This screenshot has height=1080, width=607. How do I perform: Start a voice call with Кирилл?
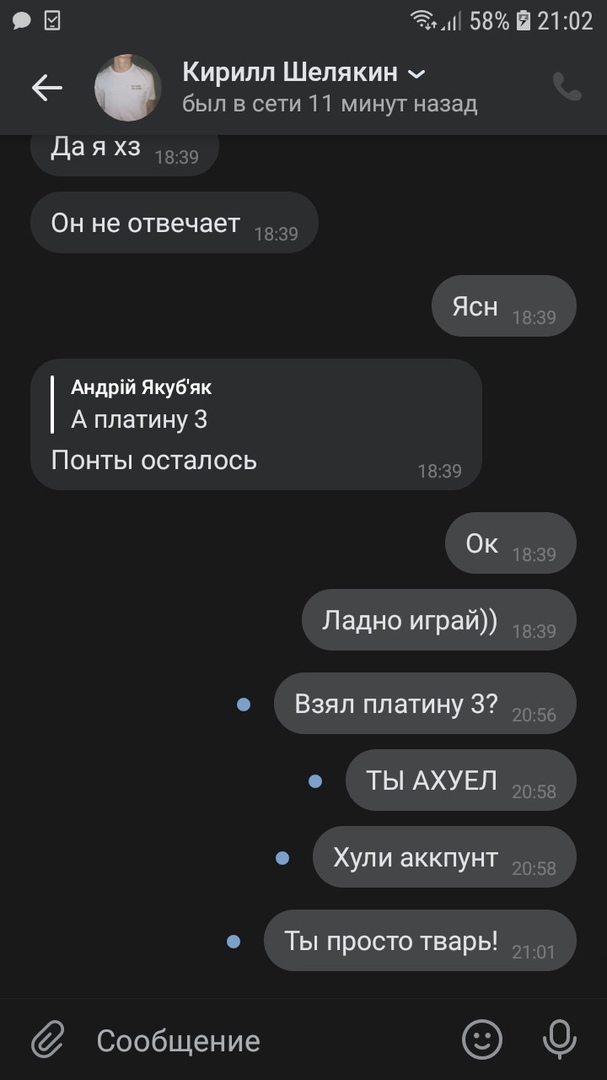tap(566, 88)
